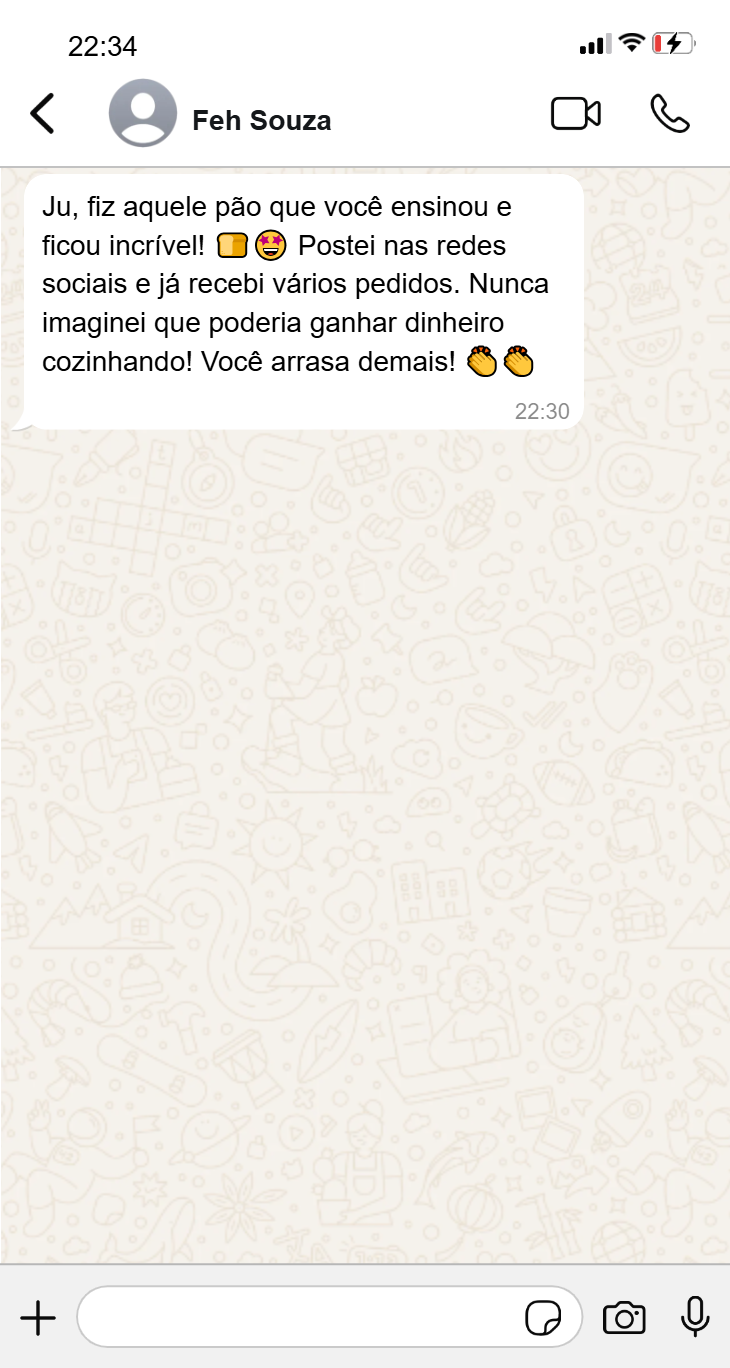Start a video call with Feh Souza
730x1368 pixels.
click(576, 114)
